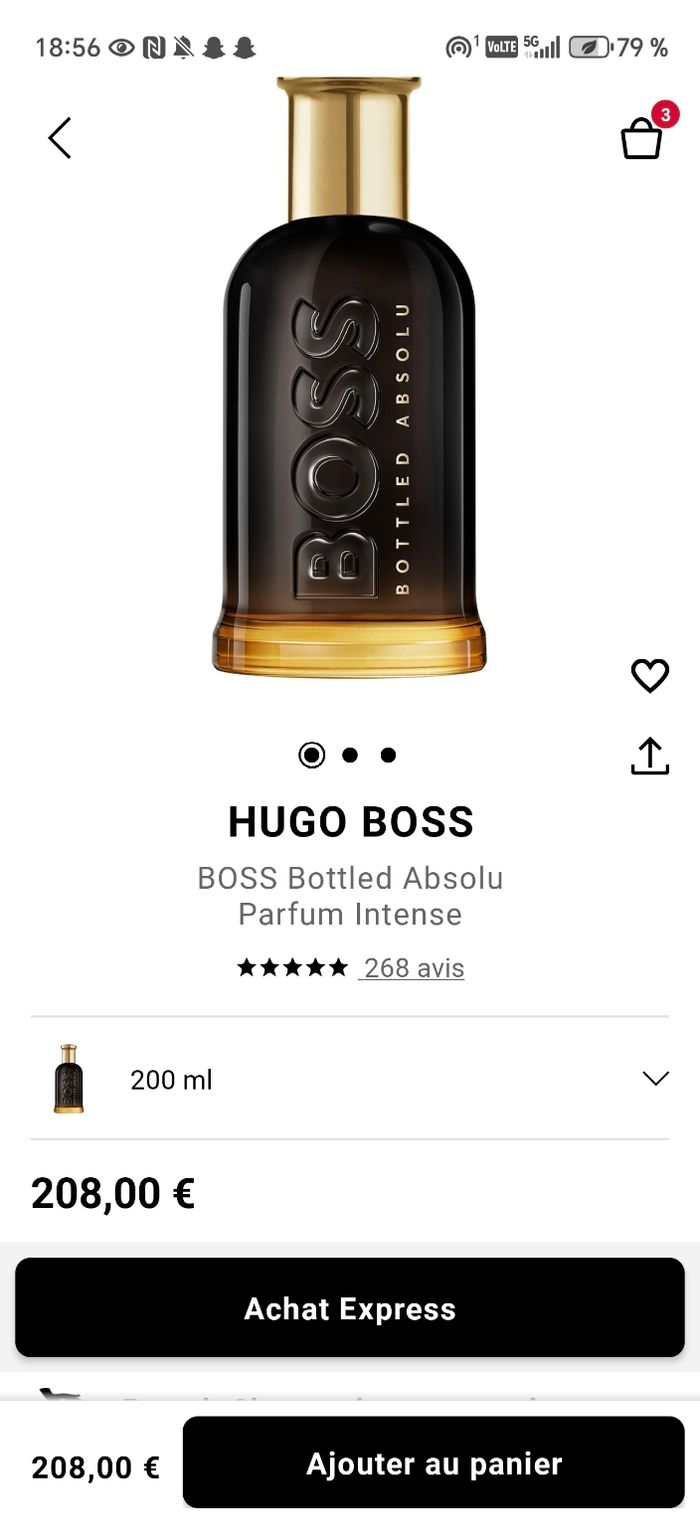
Task: Show the second product image
Action: pyautogui.click(x=350, y=755)
